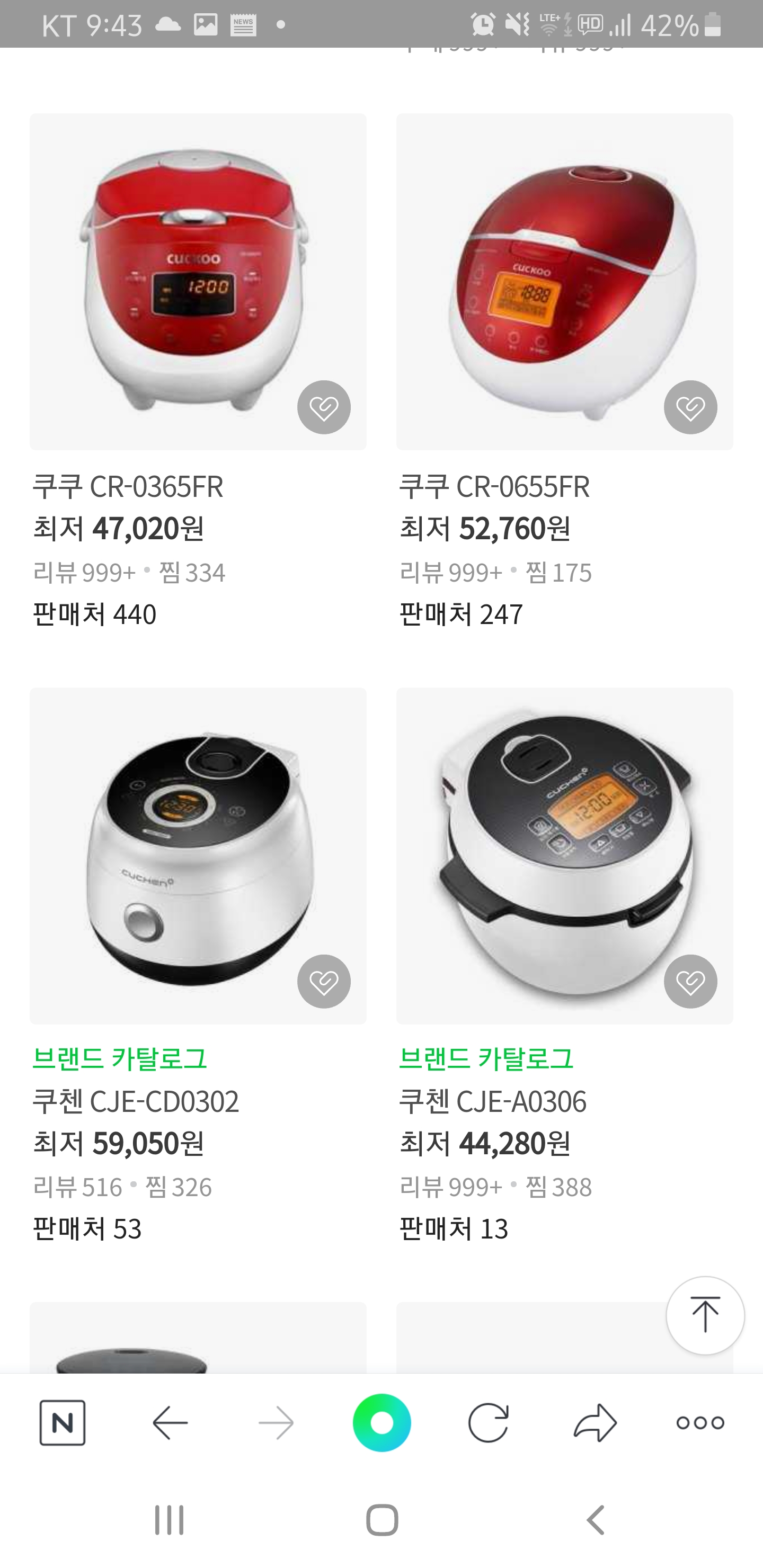
Task: View the 쿠첸 CJE-A0306 product
Action: point(564,856)
